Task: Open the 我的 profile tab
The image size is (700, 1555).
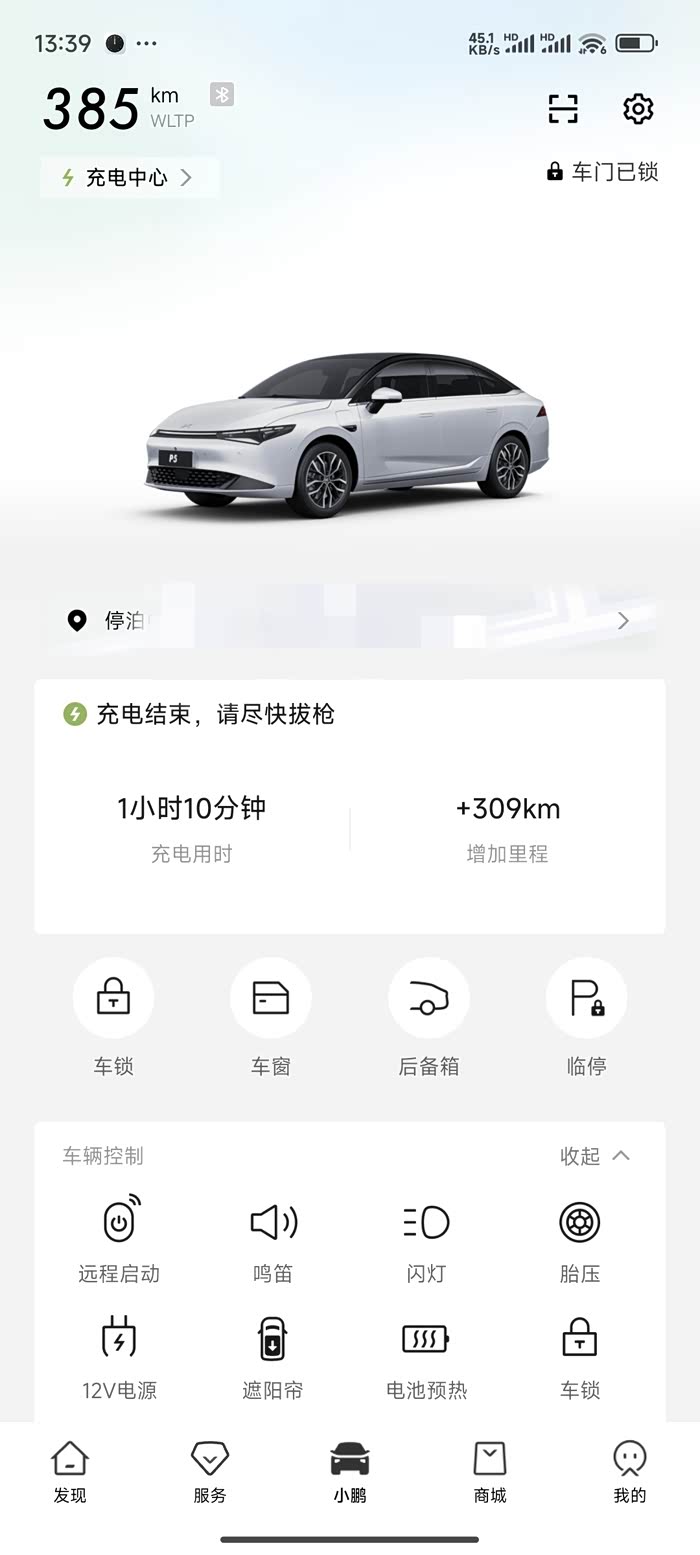Action: click(x=630, y=1472)
